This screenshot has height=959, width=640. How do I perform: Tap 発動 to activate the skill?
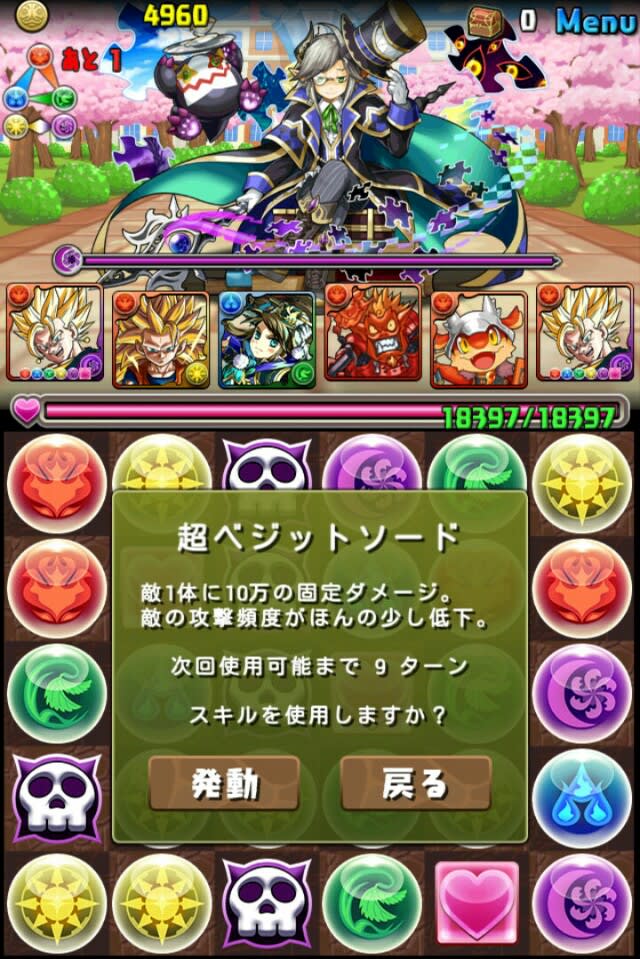coord(223,783)
